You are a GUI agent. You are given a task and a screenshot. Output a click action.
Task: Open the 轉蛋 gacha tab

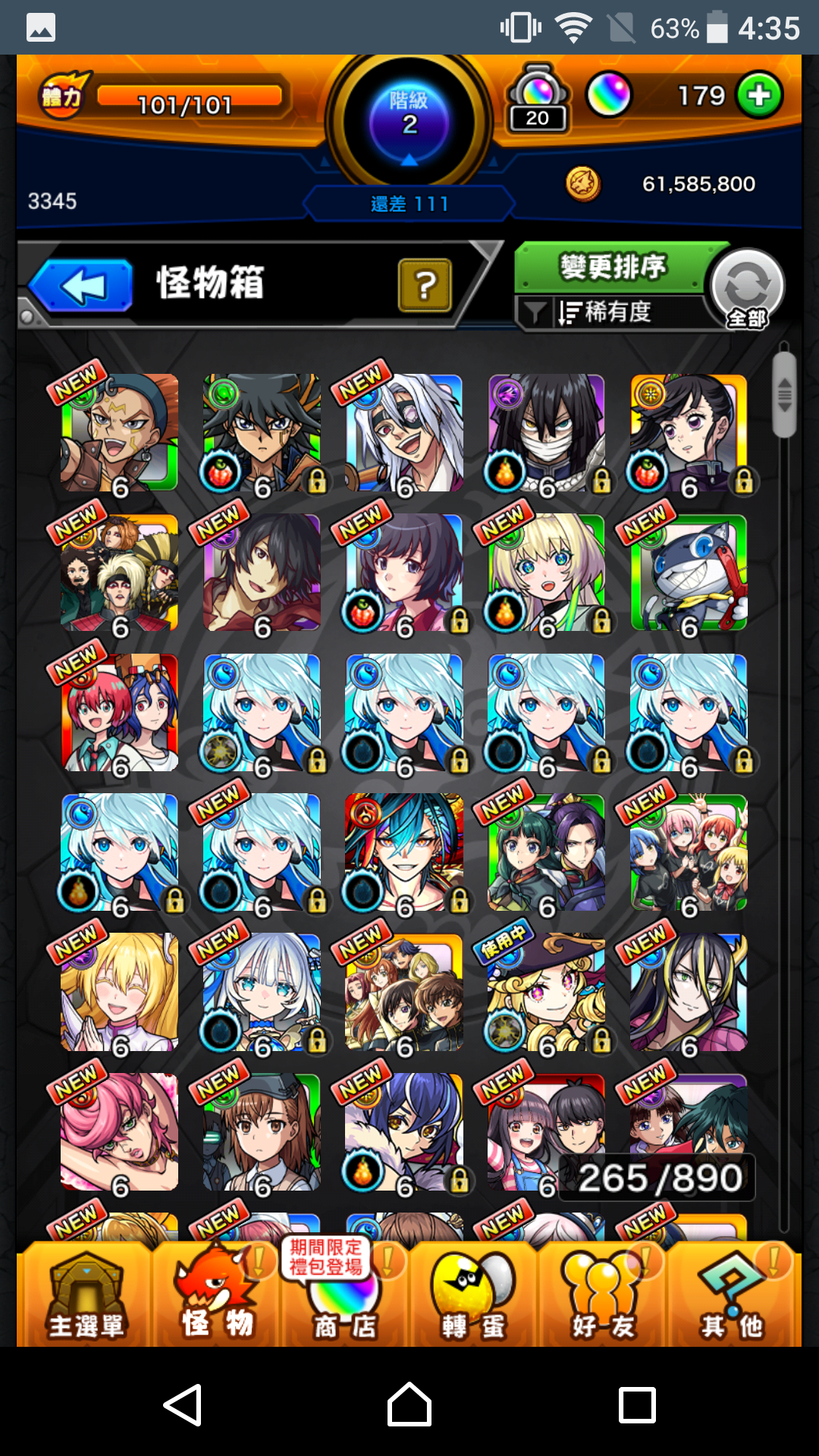click(474, 1295)
